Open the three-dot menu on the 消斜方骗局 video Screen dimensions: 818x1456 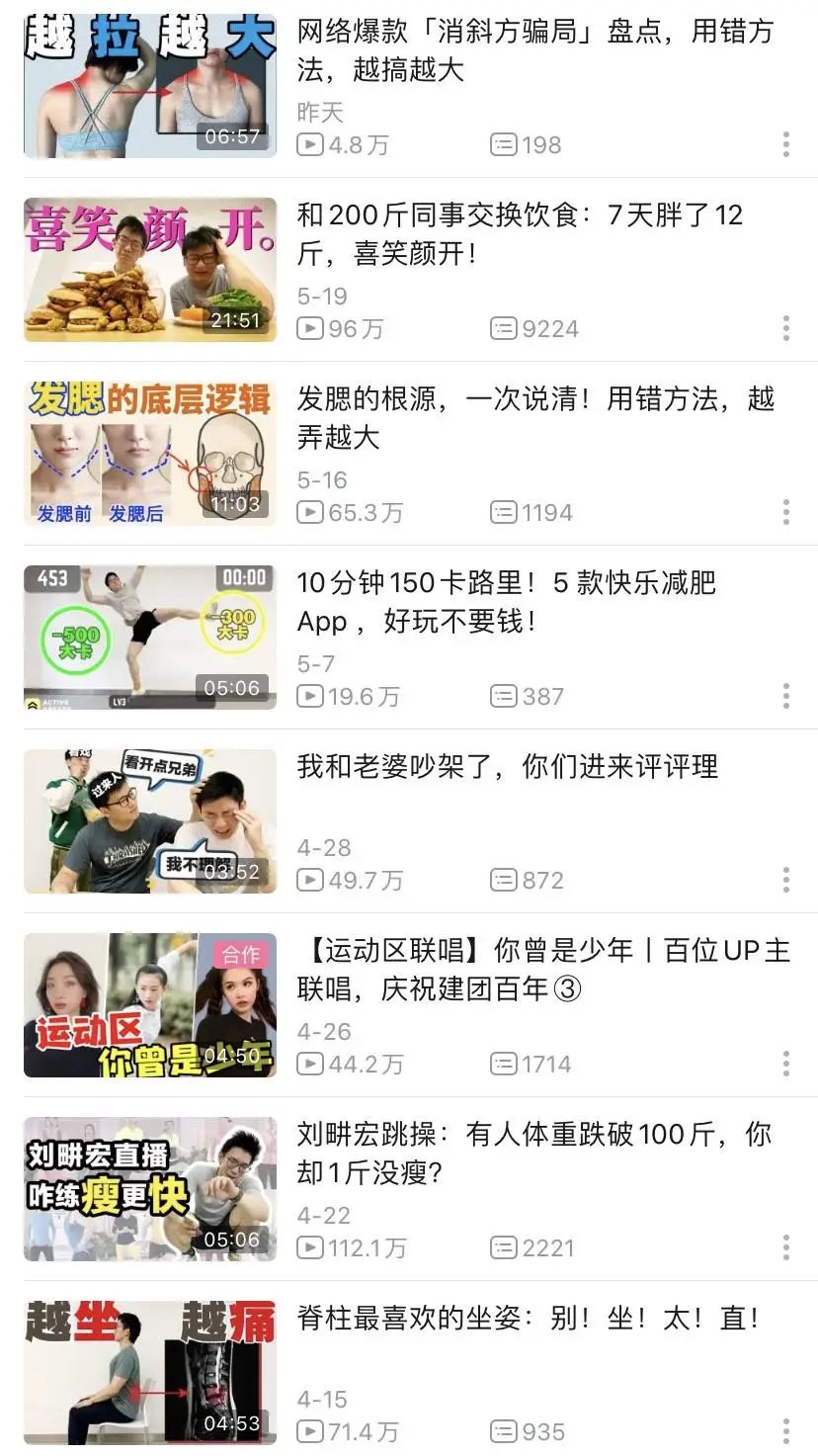coord(785,145)
